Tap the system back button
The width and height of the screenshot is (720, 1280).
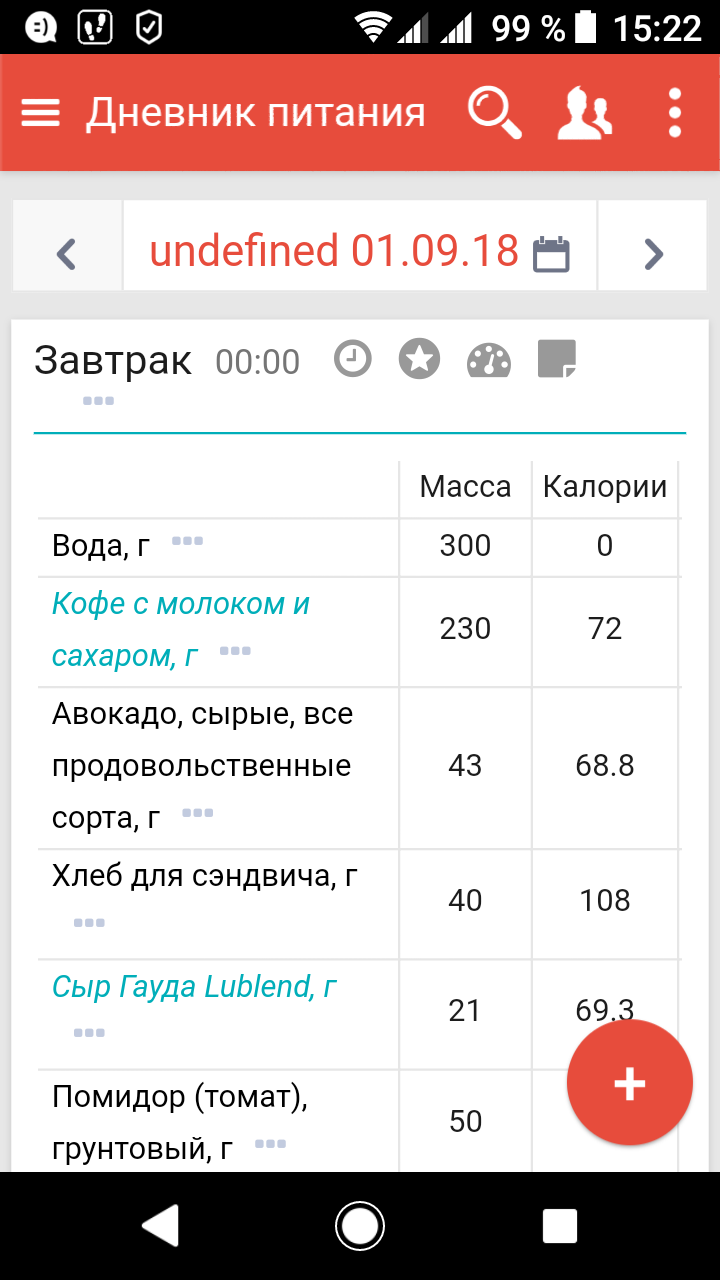click(160, 1225)
